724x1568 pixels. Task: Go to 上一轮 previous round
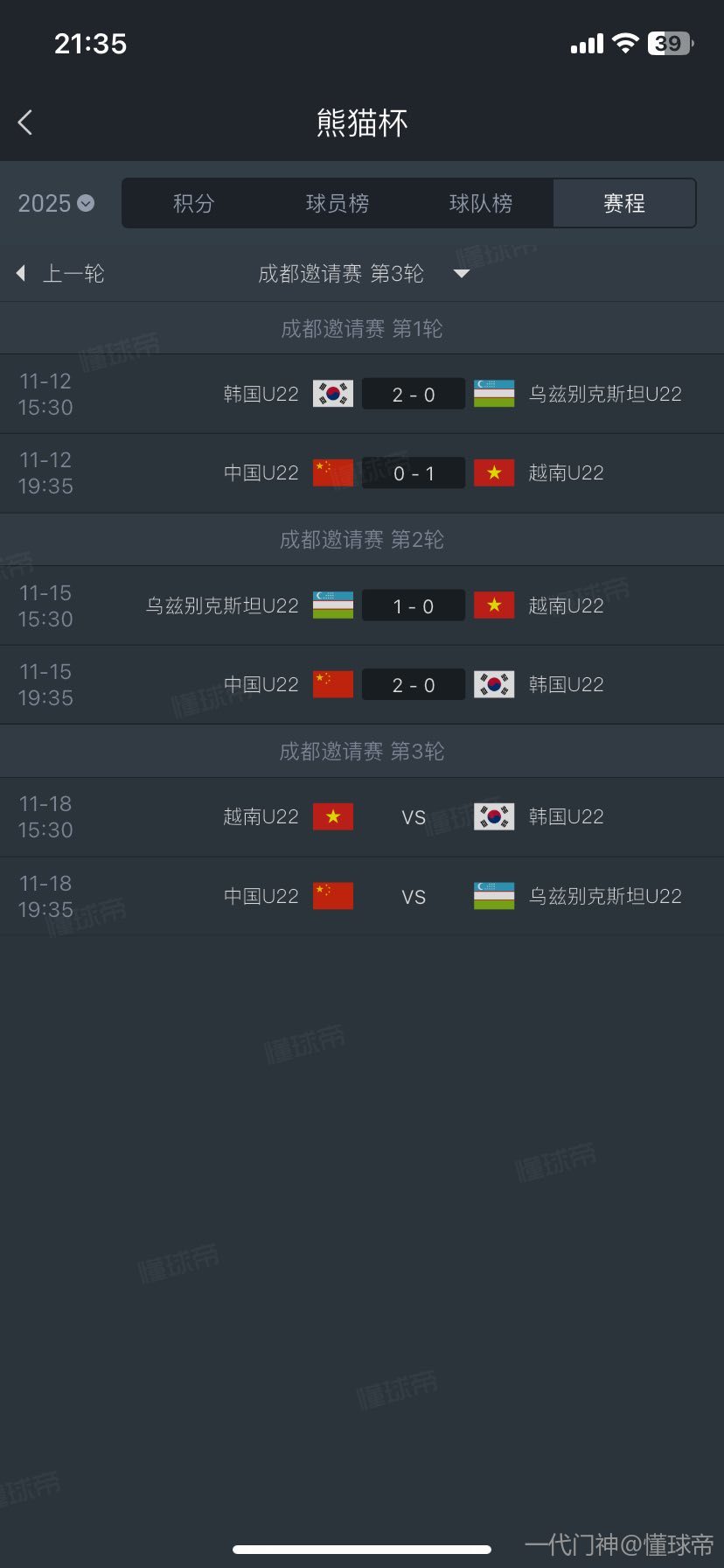(61, 274)
